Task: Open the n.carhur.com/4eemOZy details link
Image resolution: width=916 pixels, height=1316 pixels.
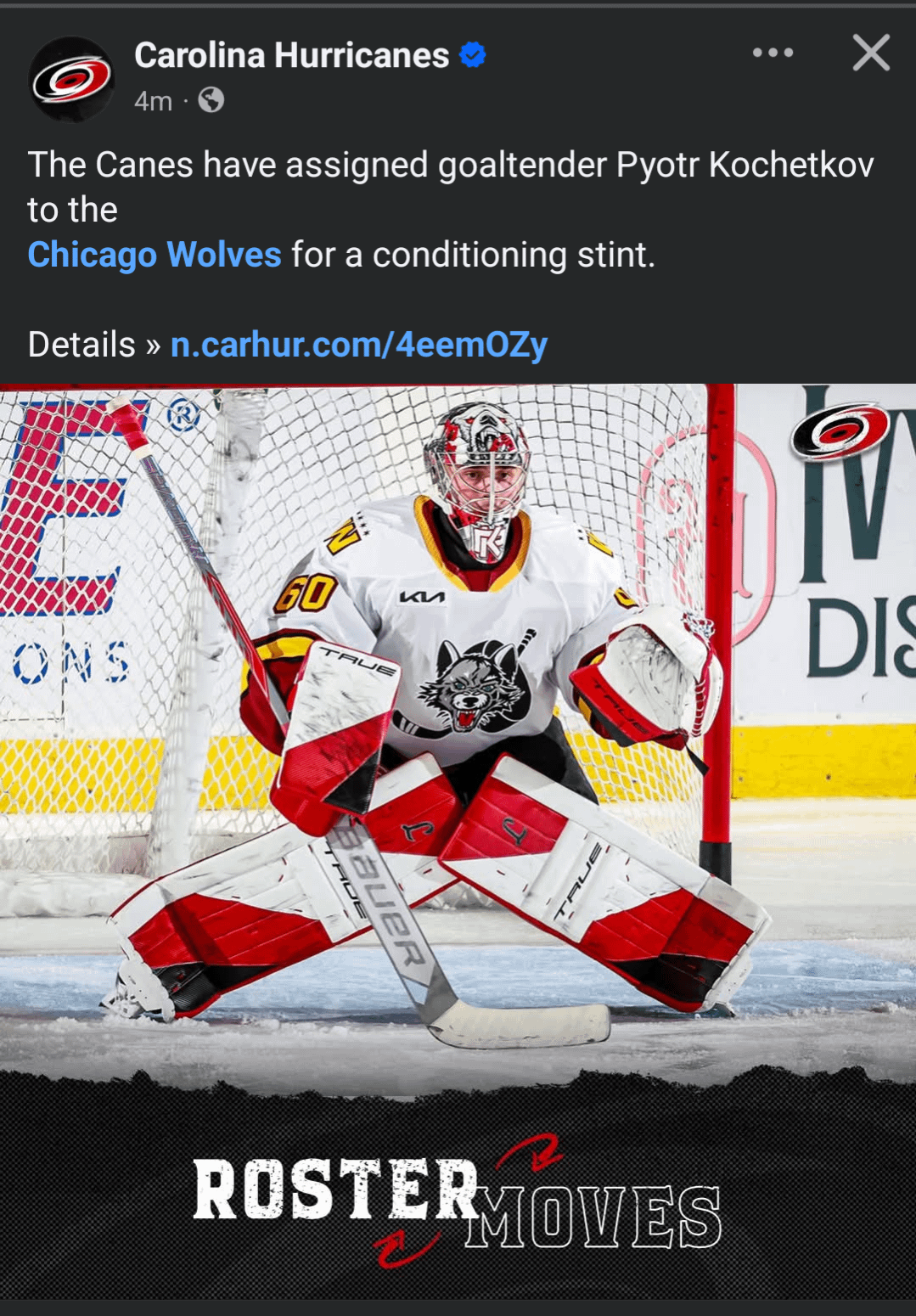Action: click(x=359, y=345)
